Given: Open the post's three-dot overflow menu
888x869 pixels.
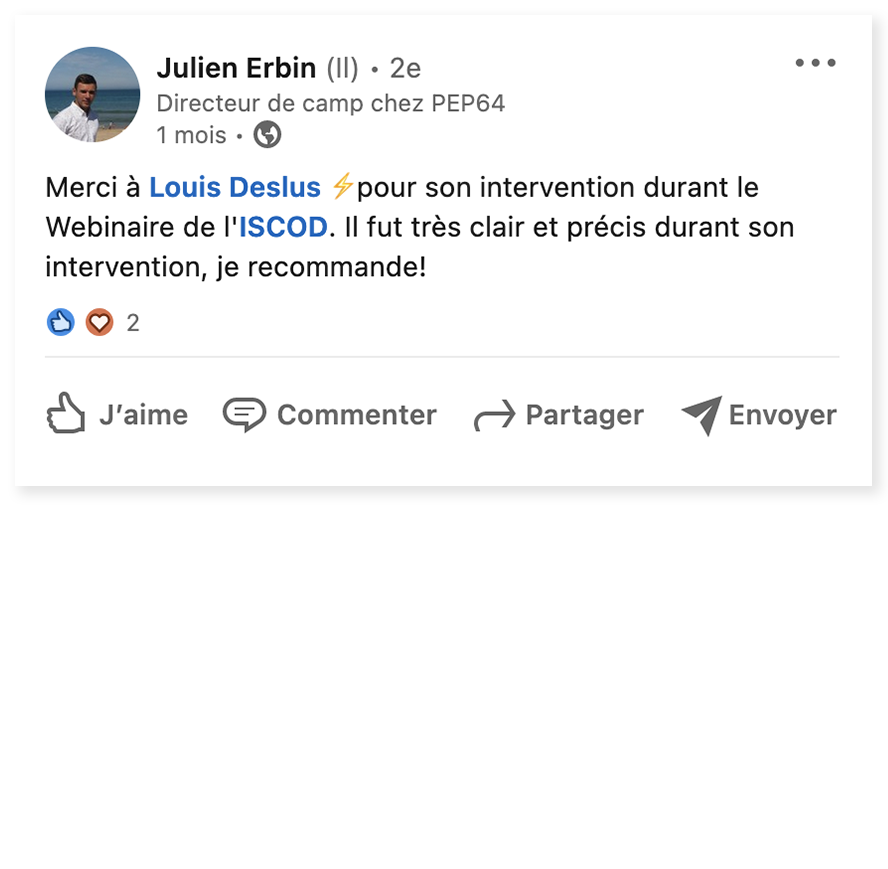Looking at the screenshot, I should 815,63.
